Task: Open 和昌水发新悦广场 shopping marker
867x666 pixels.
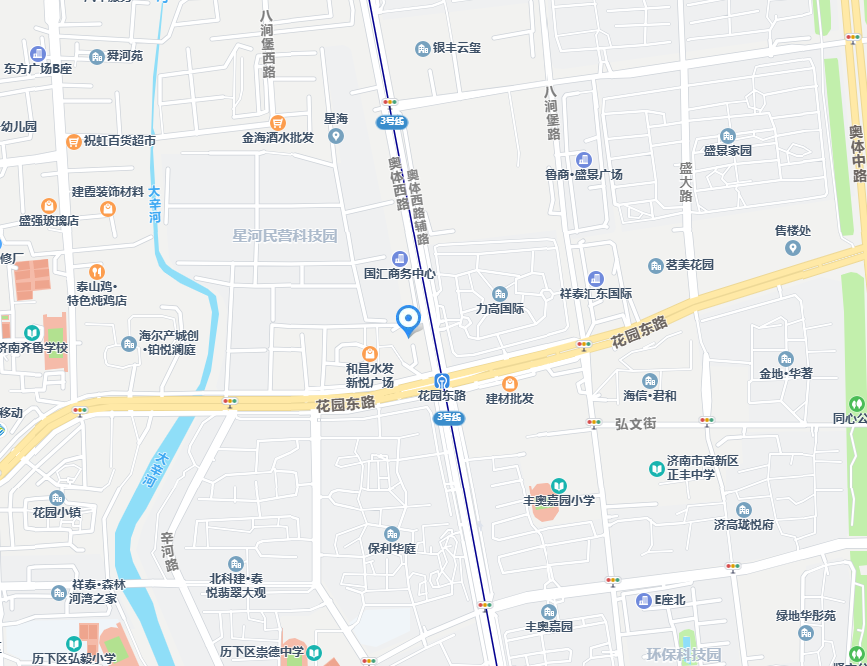Action: (370, 354)
